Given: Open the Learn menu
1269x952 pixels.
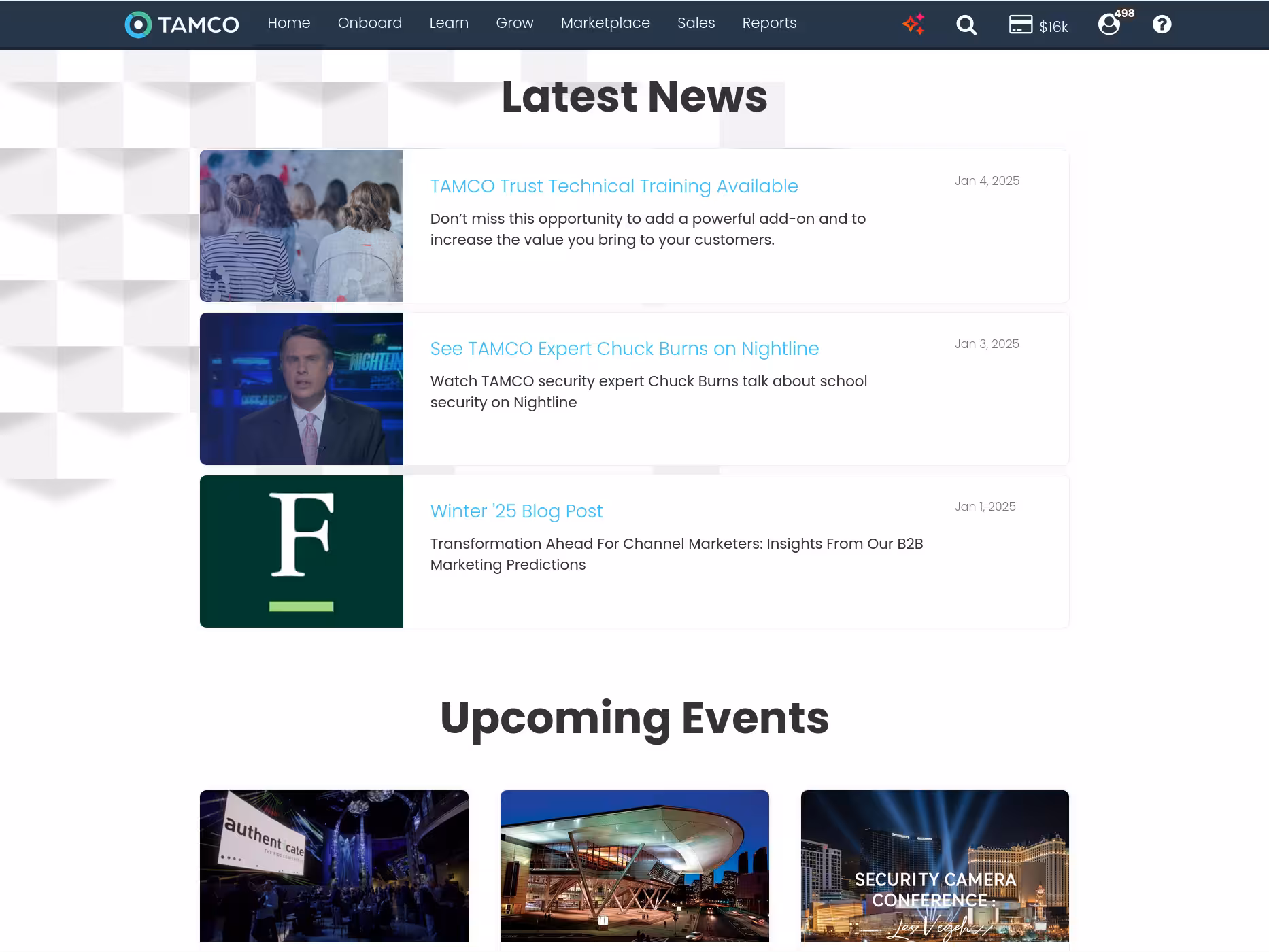Looking at the screenshot, I should click(449, 23).
